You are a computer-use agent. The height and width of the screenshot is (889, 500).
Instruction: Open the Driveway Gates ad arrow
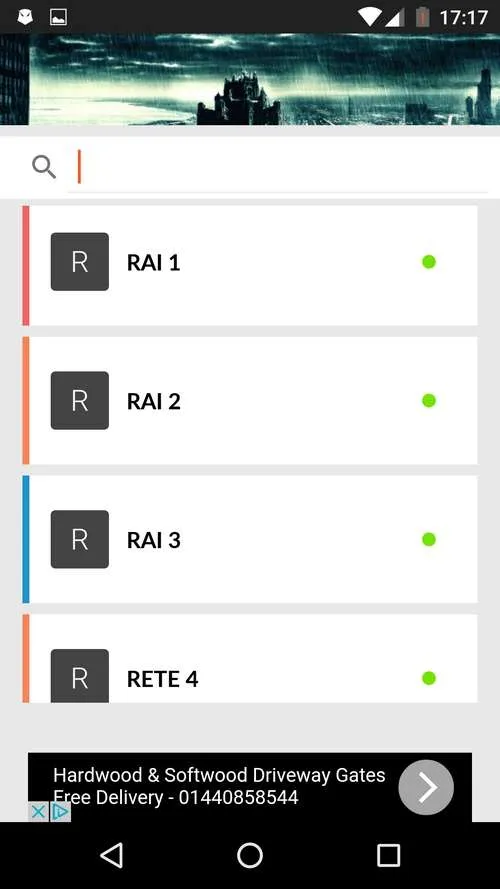pos(426,787)
